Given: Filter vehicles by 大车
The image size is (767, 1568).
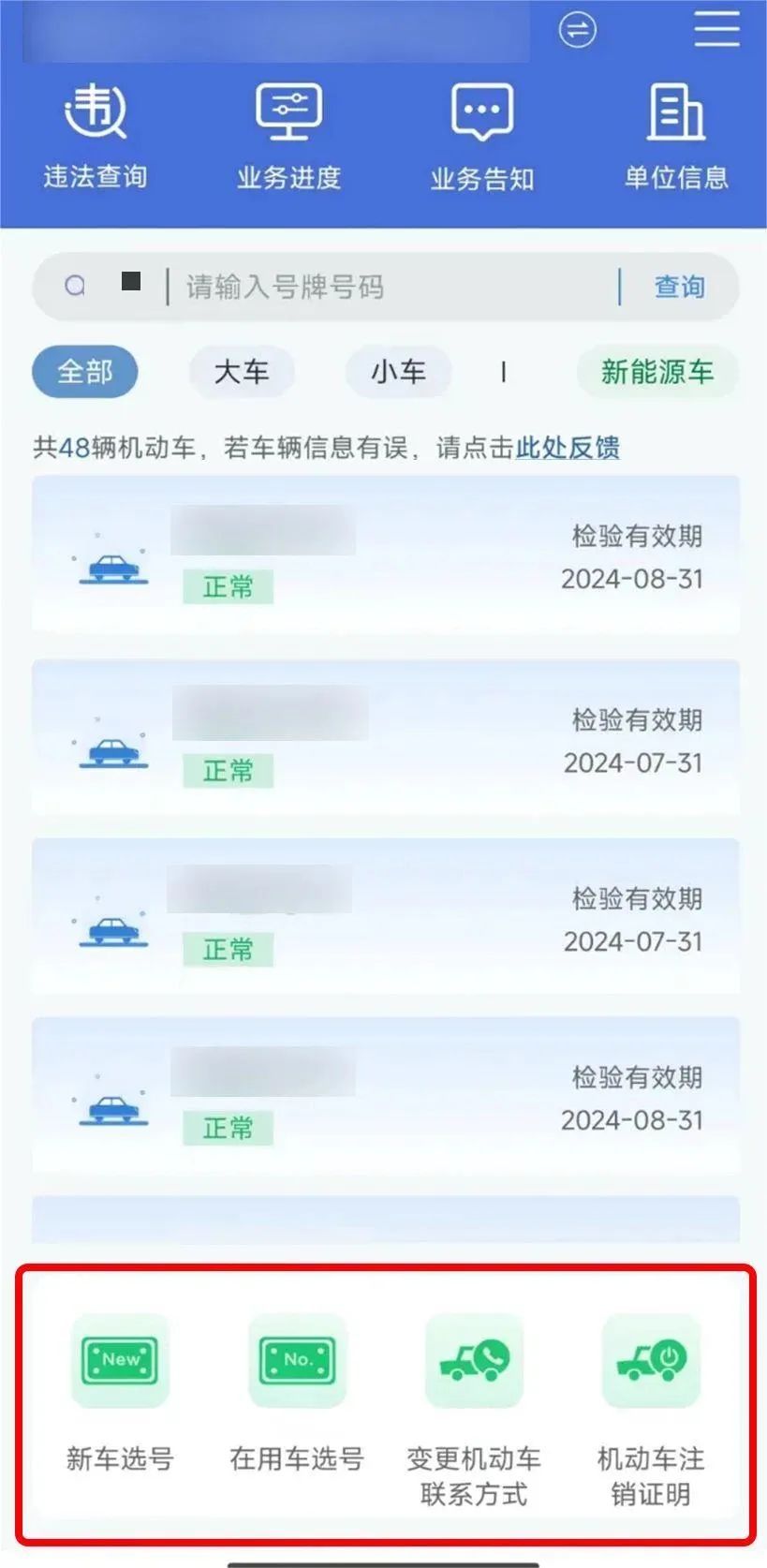Looking at the screenshot, I should click(242, 372).
